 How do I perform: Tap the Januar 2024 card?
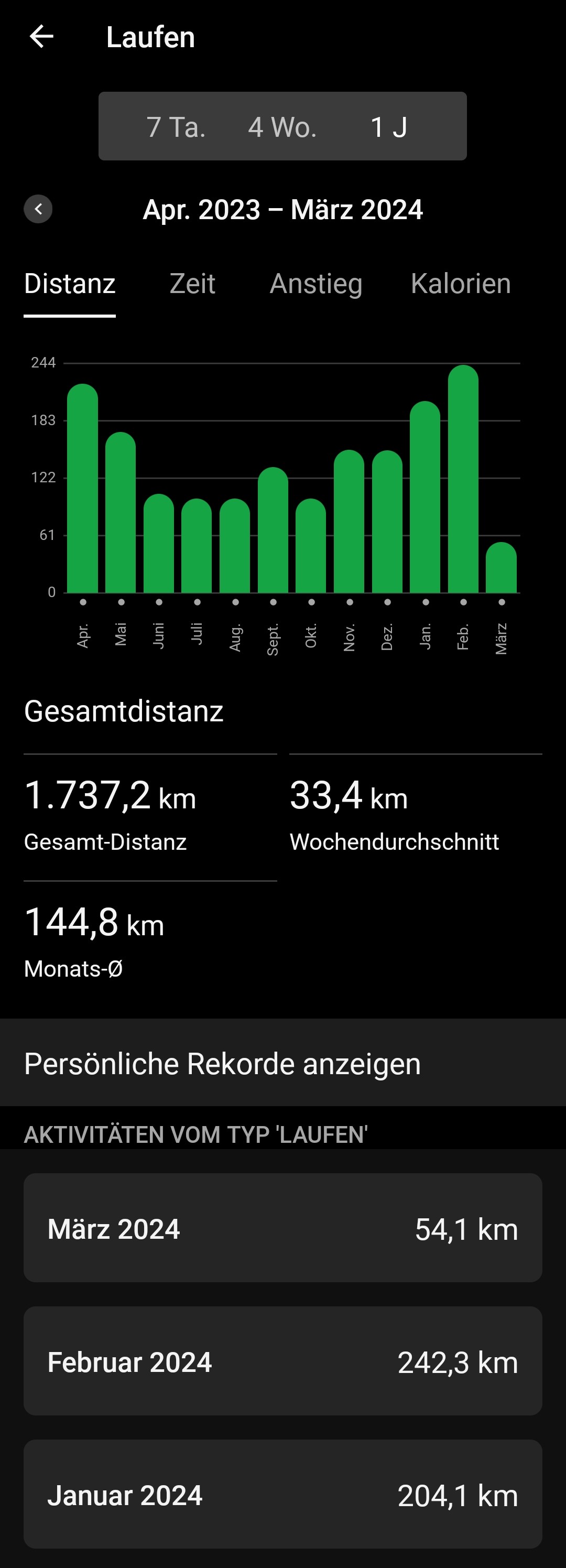tap(283, 1495)
